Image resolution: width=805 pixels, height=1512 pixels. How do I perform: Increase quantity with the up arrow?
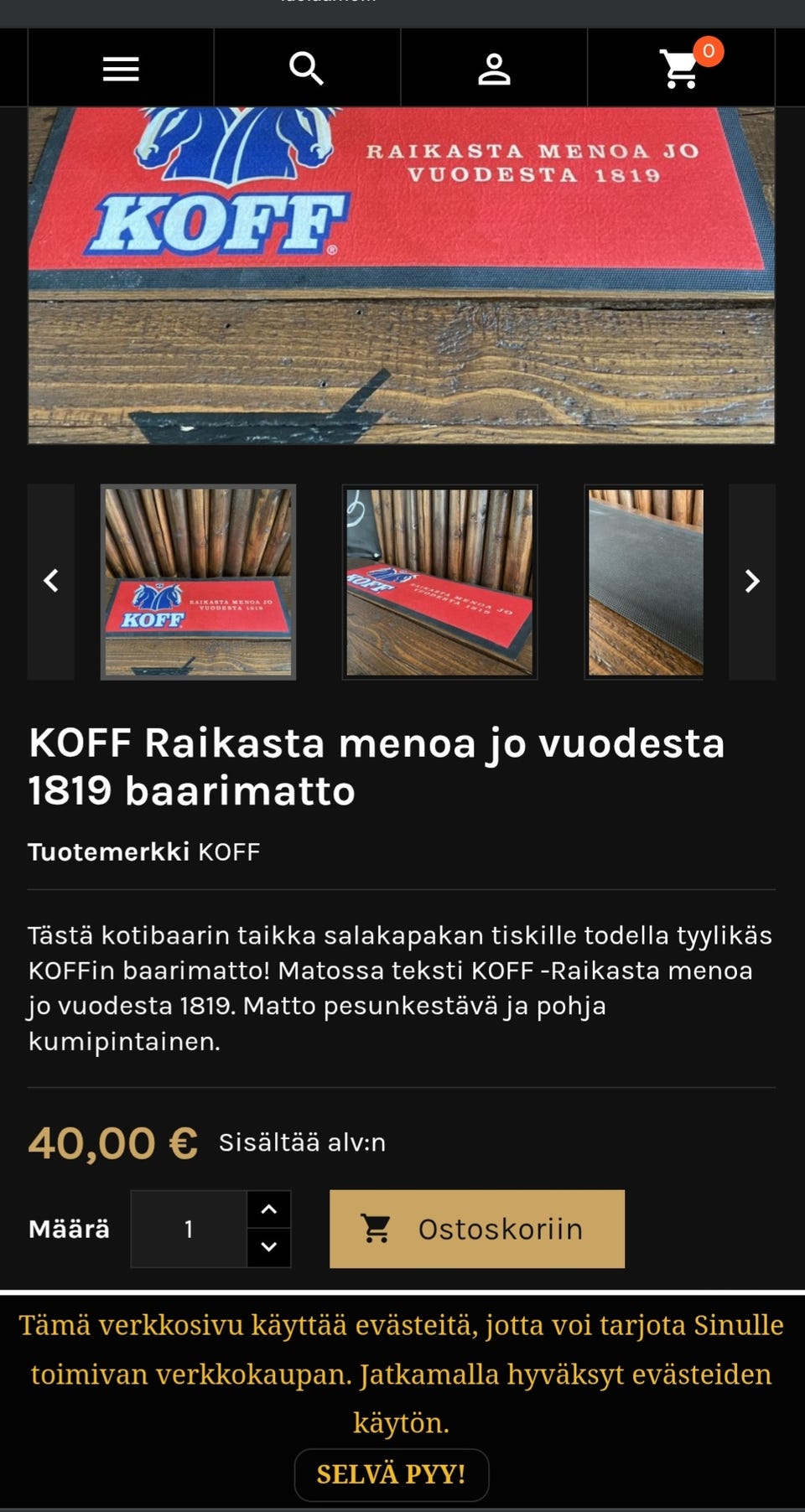coord(267,1208)
